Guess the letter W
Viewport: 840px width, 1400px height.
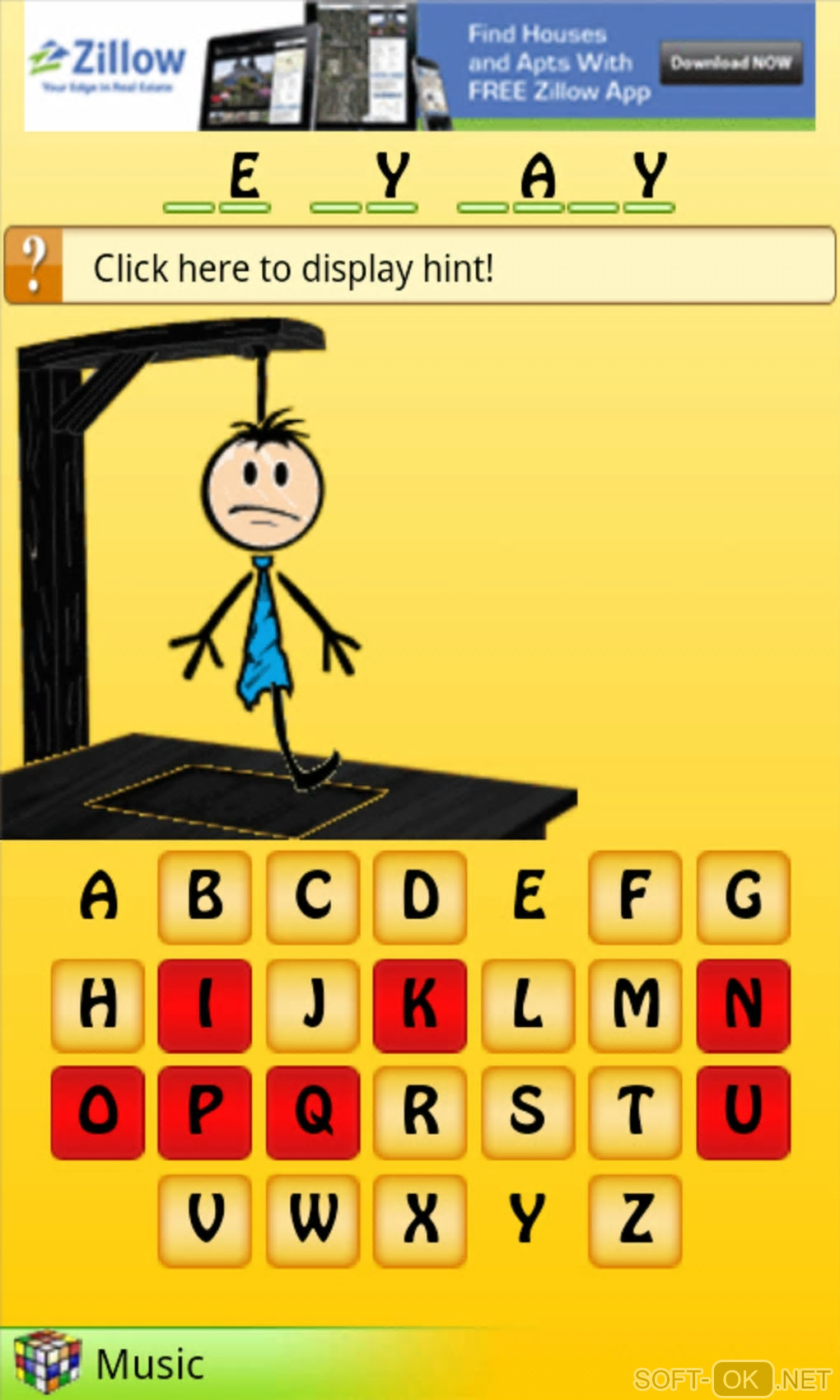[x=313, y=1220]
